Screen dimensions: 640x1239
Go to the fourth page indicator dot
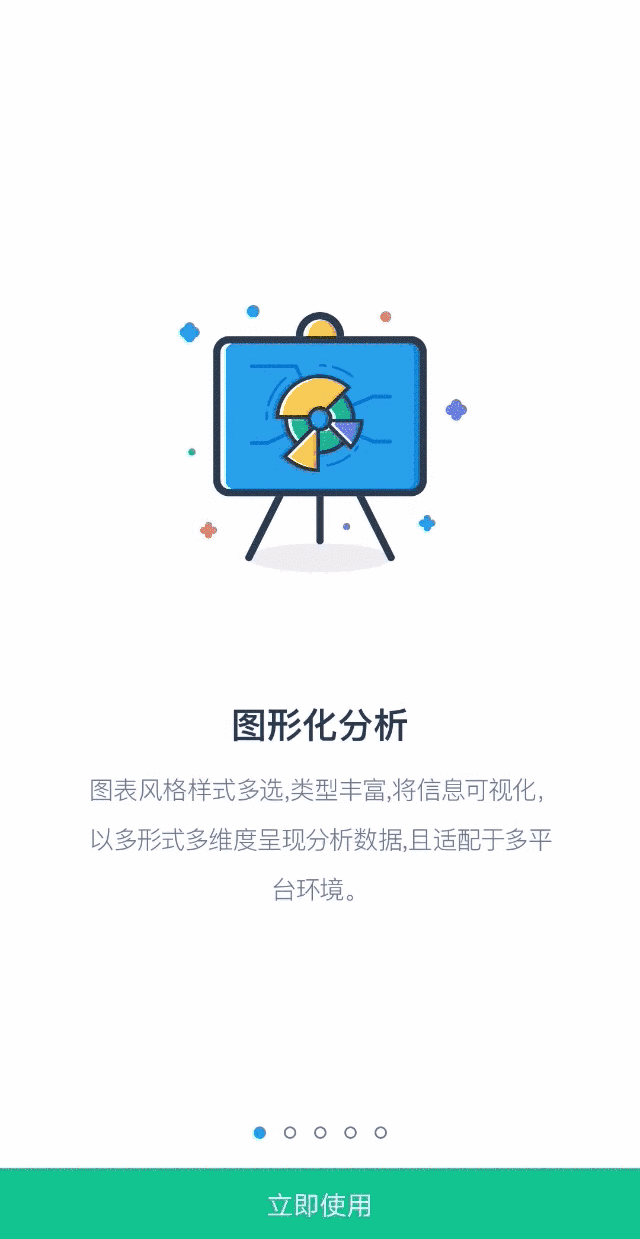pyautogui.click(x=350, y=1132)
